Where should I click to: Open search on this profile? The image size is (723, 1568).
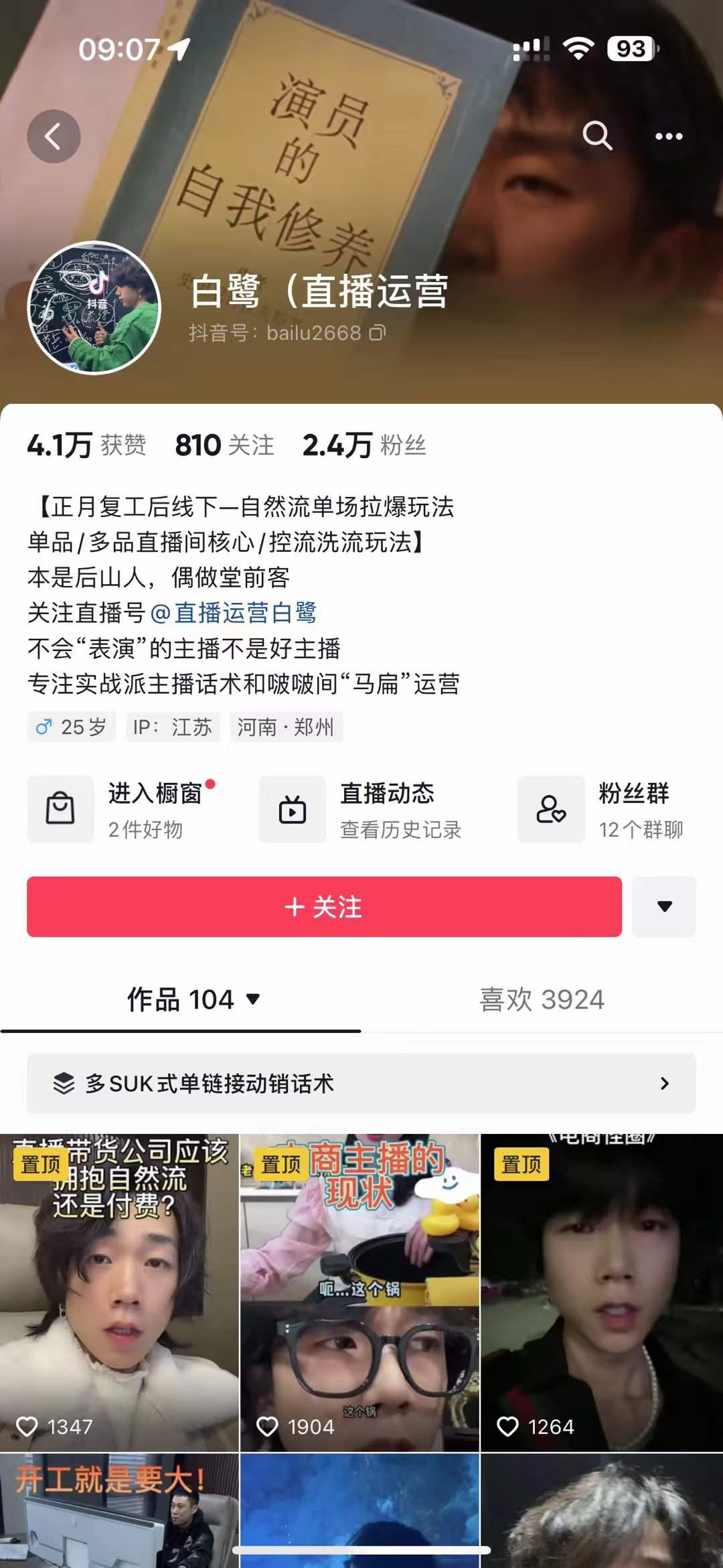[596, 136]
